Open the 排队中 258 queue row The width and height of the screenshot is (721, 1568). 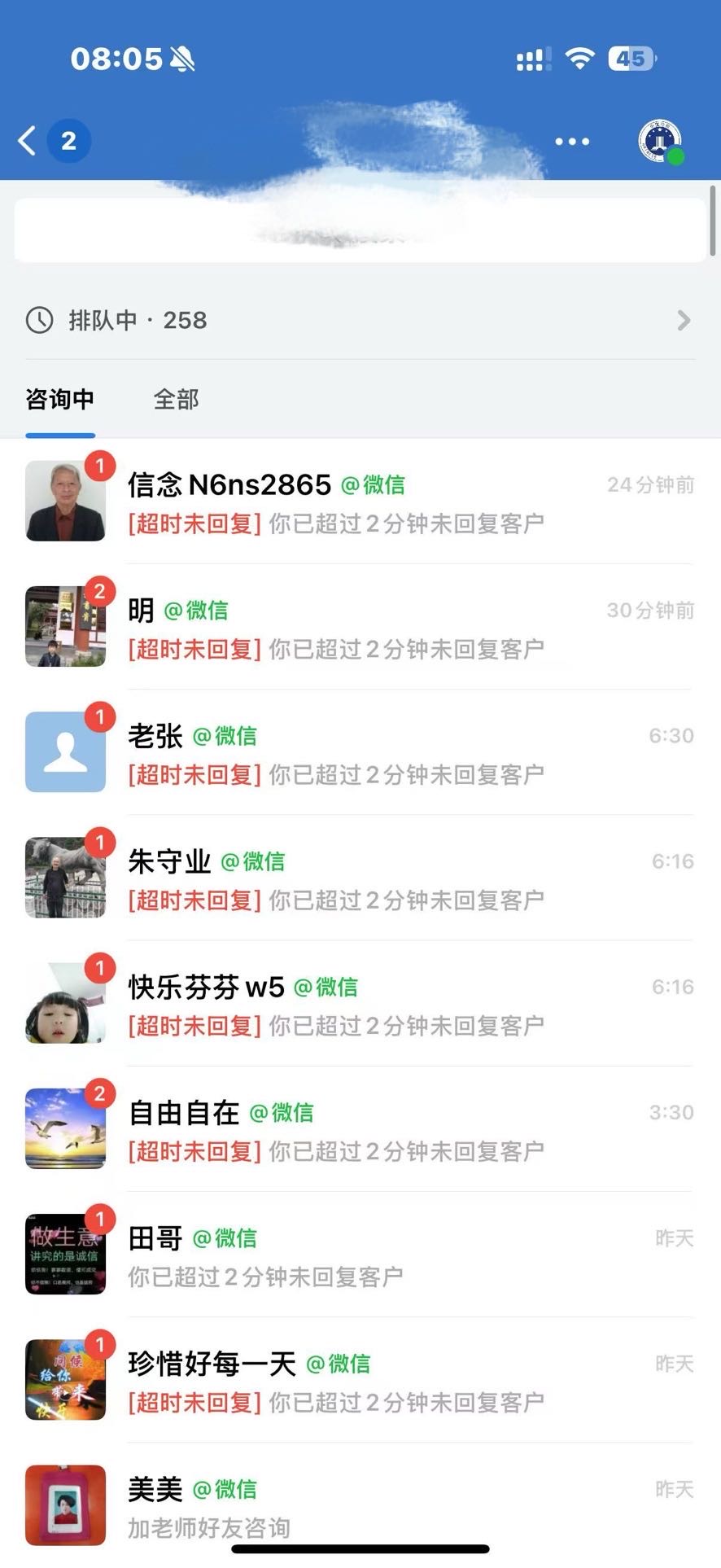(360, 320)
